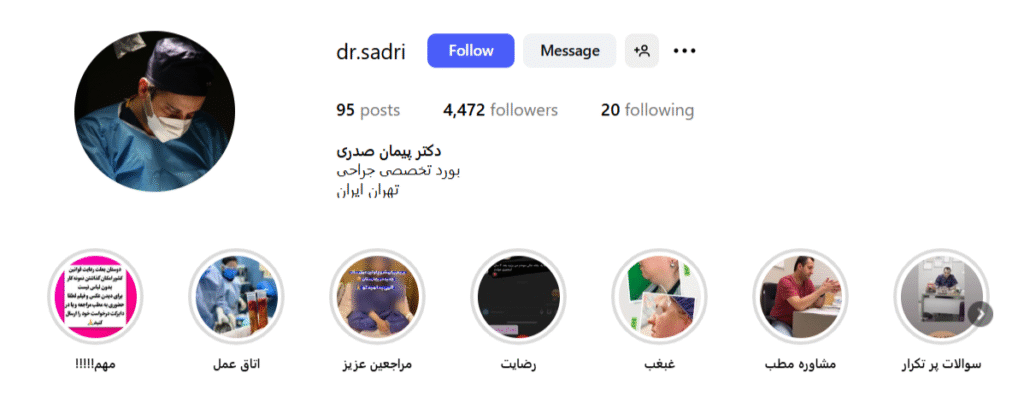Image resolution: width=1024 pixels, height=408 pixels.
Task: Tap the Message button
Action: coord(569,51)
